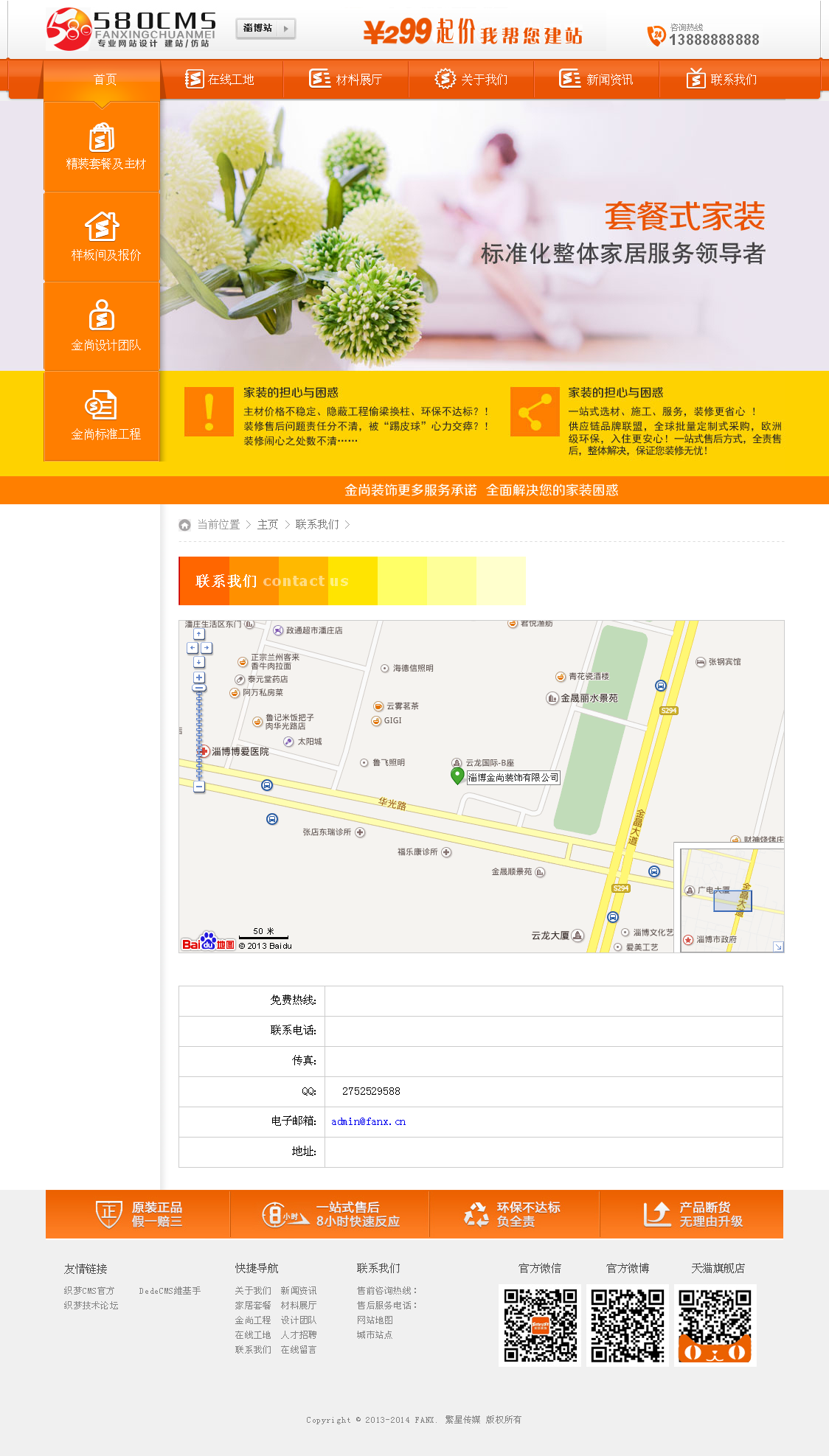Zoom in on the map with plus button
The width and height of the screenshot is (829, 1456).
pyautogui.click(x=199, y=678)
